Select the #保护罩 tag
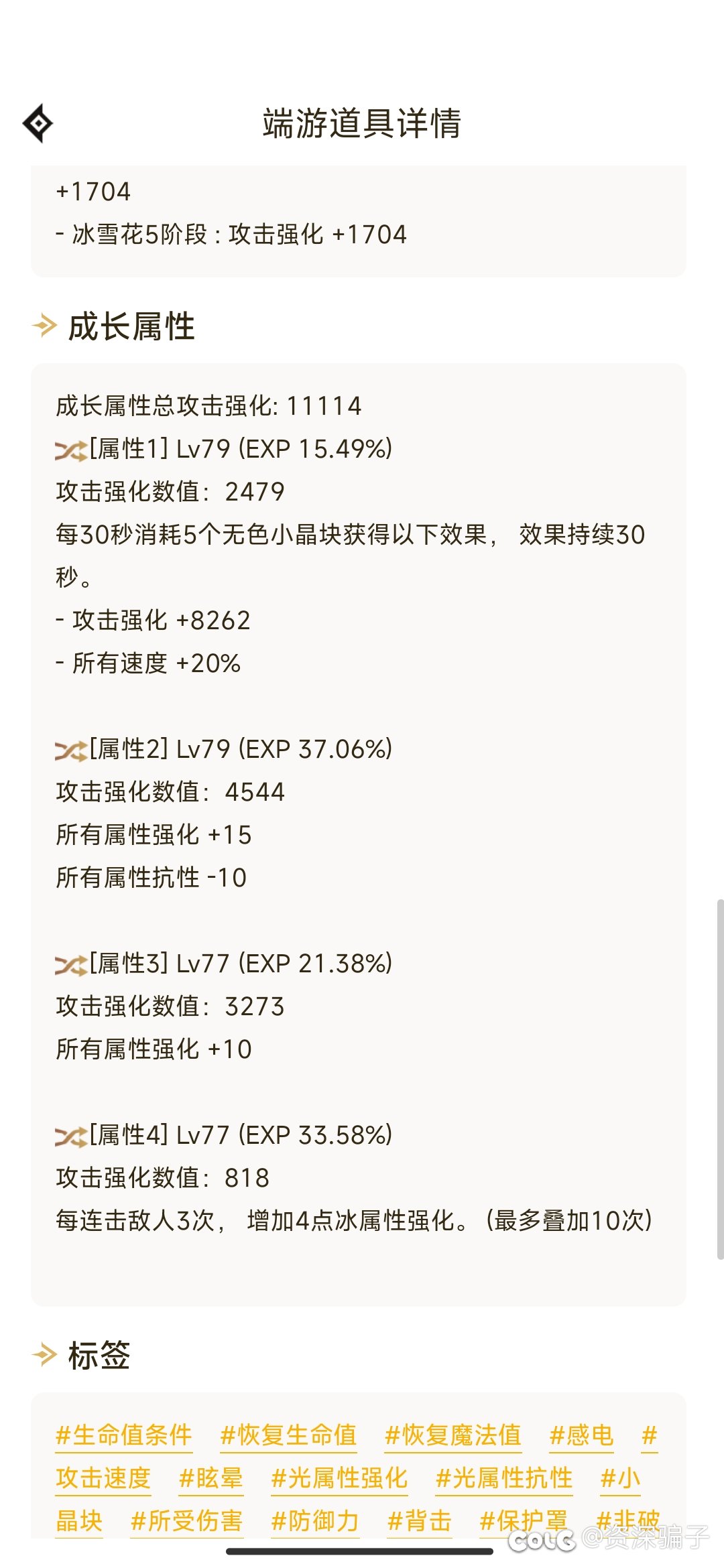Image resolution: width=724 pixels, height=1568 pixels. 524,1521
